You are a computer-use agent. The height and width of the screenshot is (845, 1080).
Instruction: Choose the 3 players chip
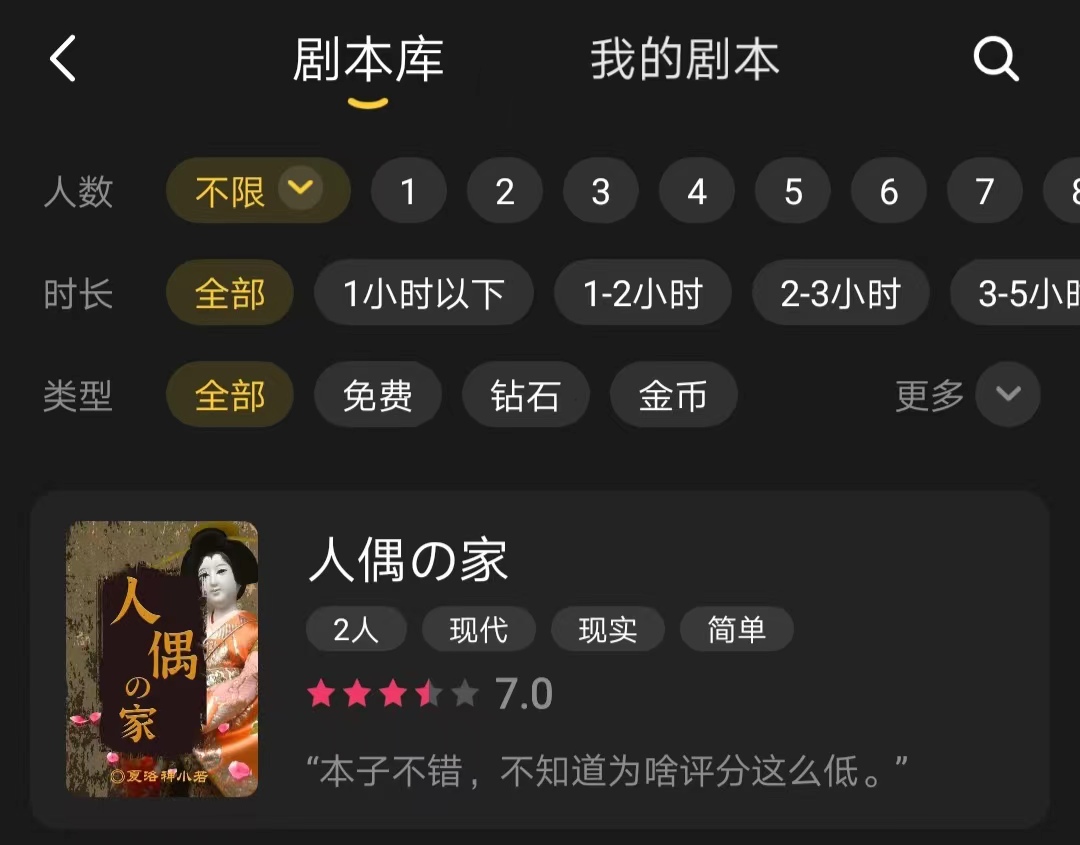600,191
